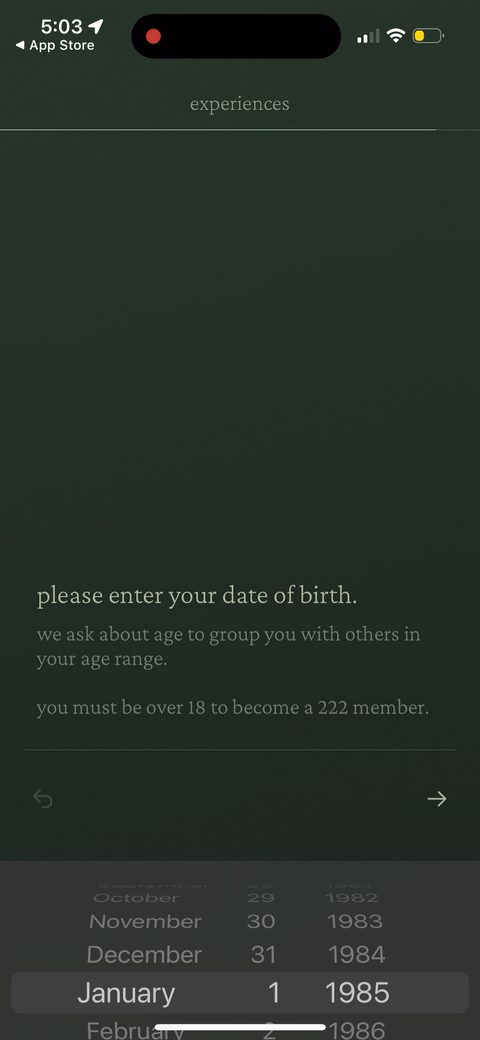Image resolution: width=480 pixels, height=1040 pixels.
Task: Go back with the undo arrow
Action: pos(43,799)
